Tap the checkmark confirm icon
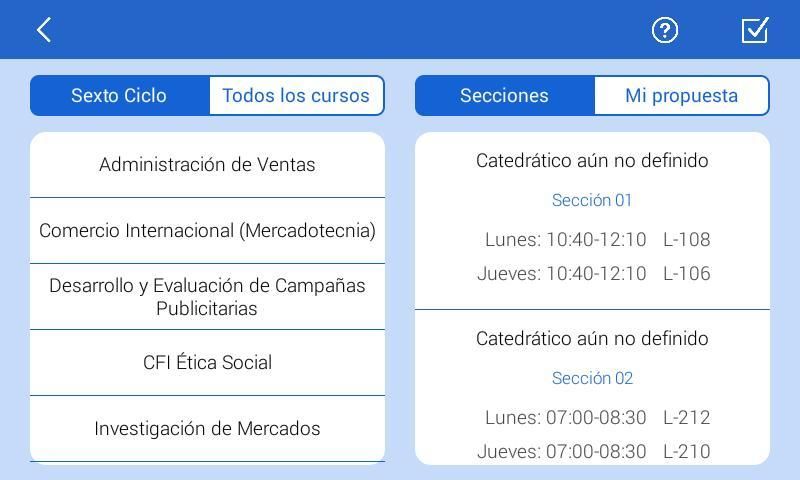Viewport: 800px width, 480px height. point(755,30)
